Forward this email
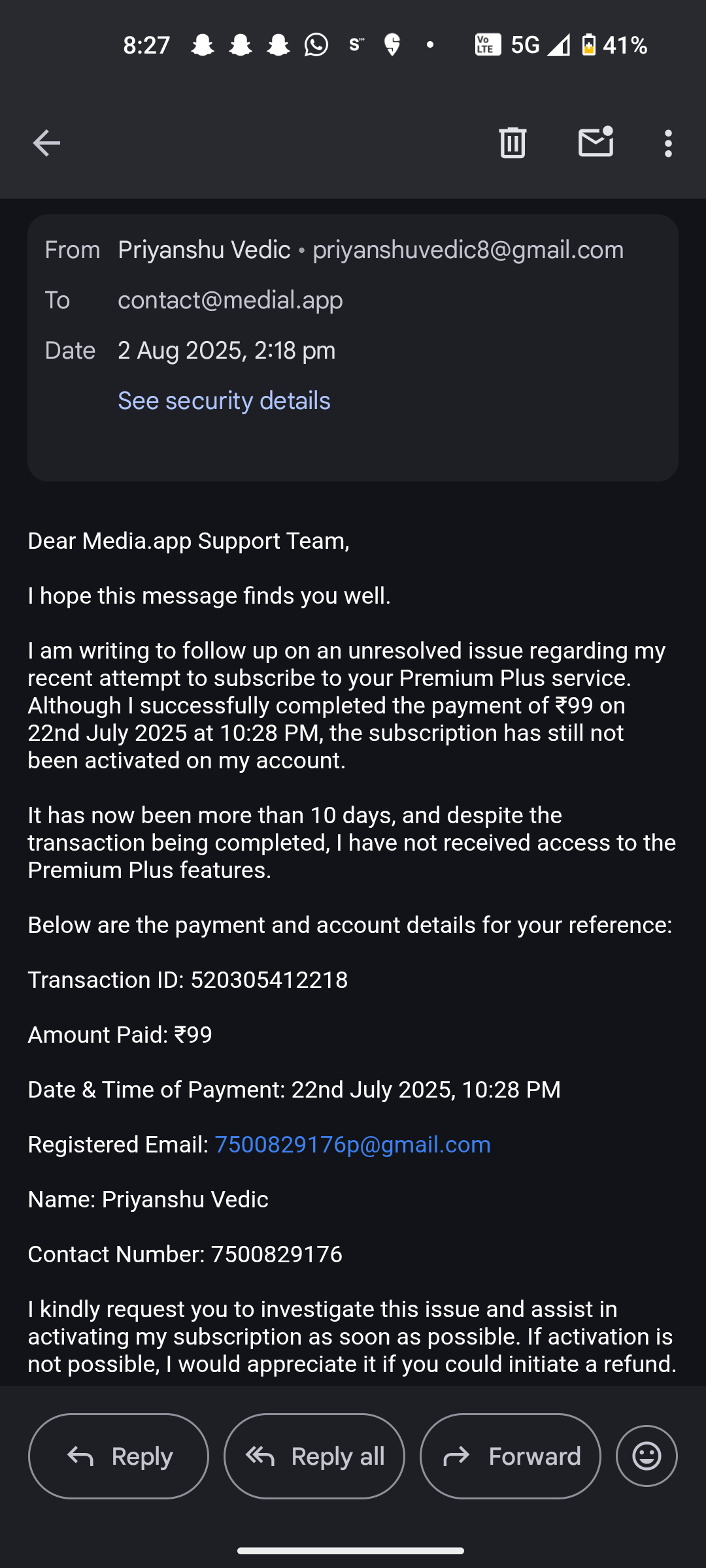Image resolution: width=706 pixels, height=1568 pixels. (x=511, y=1456)
